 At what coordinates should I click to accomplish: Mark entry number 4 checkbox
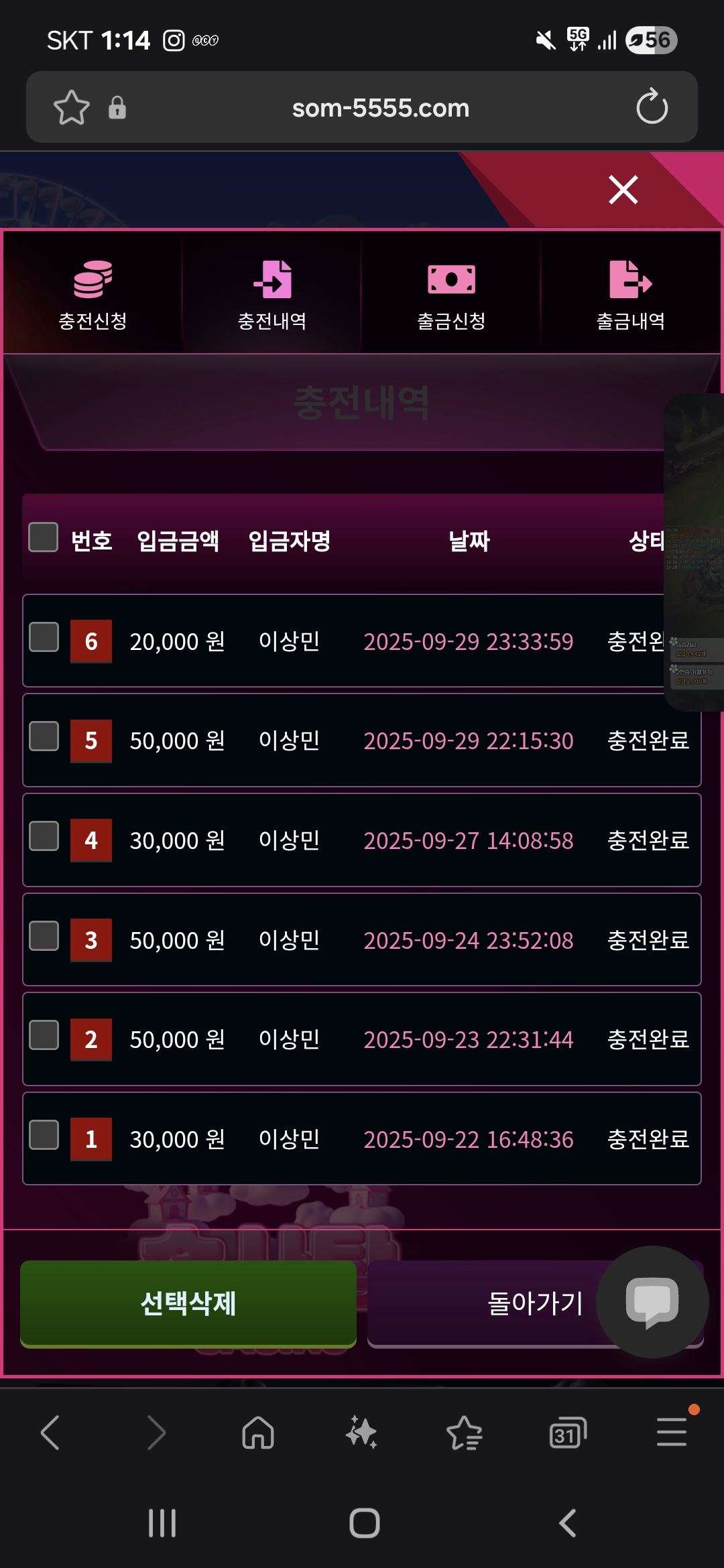[x=44, y=836]
